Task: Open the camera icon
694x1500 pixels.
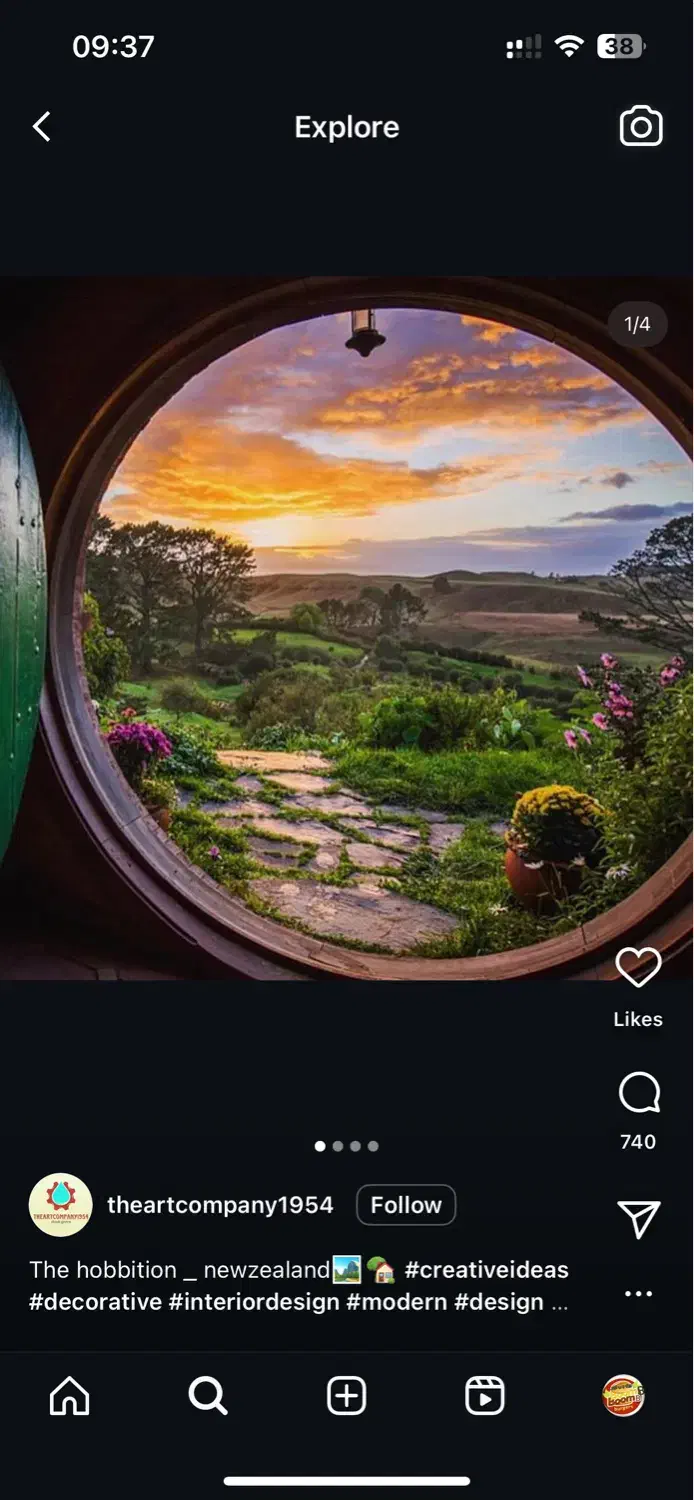Action: tap(641, 127)
